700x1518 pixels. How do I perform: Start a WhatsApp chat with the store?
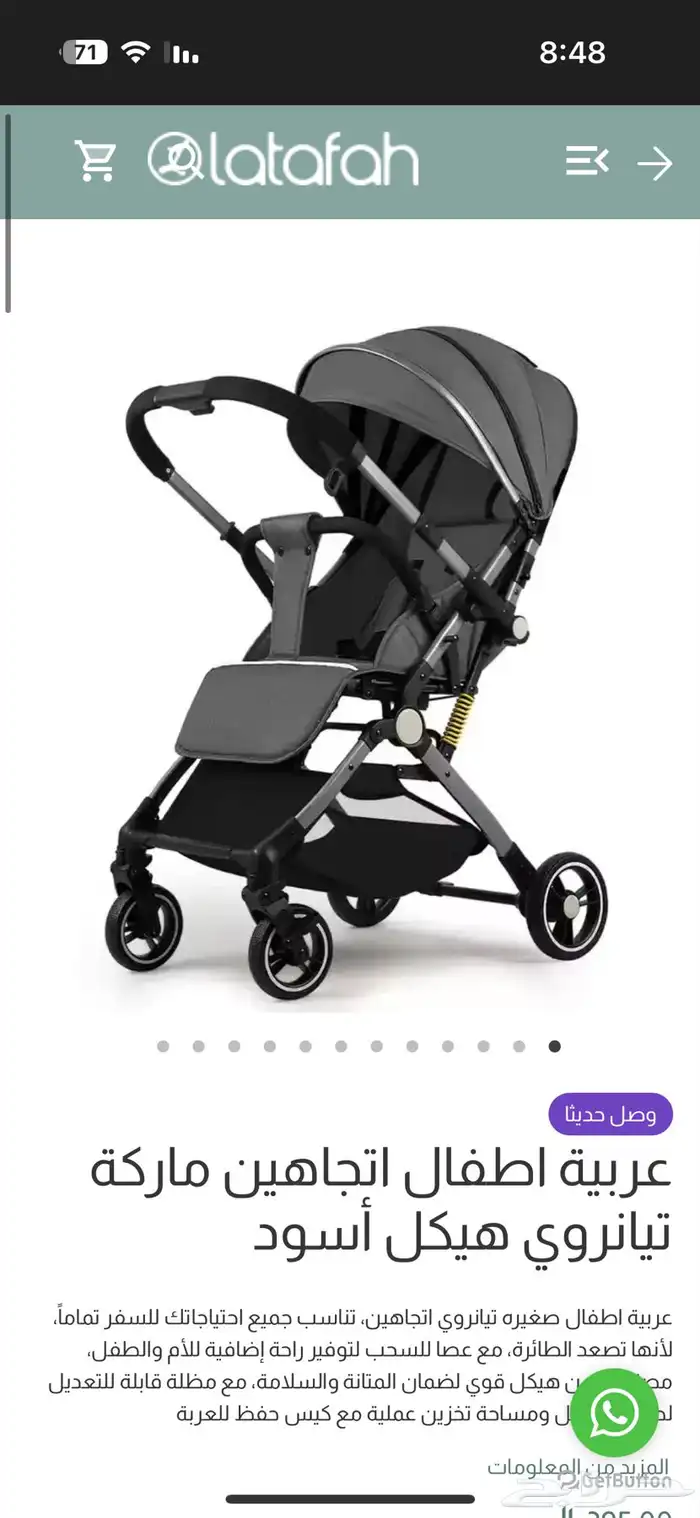point(616,1412)
